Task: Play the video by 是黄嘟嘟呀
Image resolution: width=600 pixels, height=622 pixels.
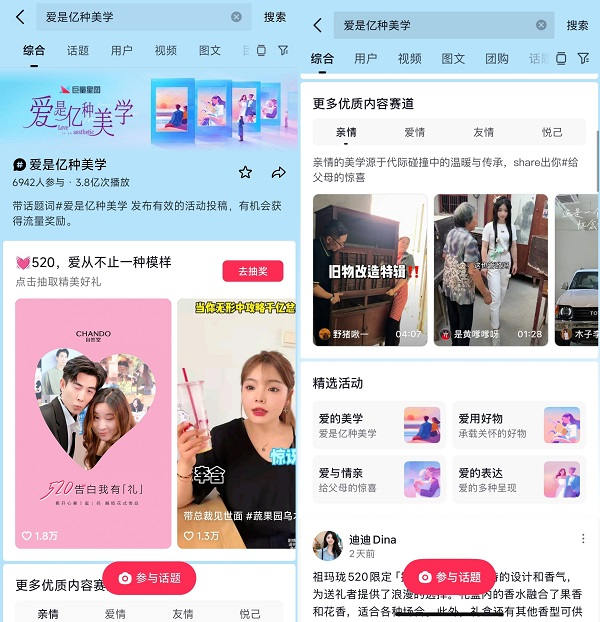Action: (490, 268)
